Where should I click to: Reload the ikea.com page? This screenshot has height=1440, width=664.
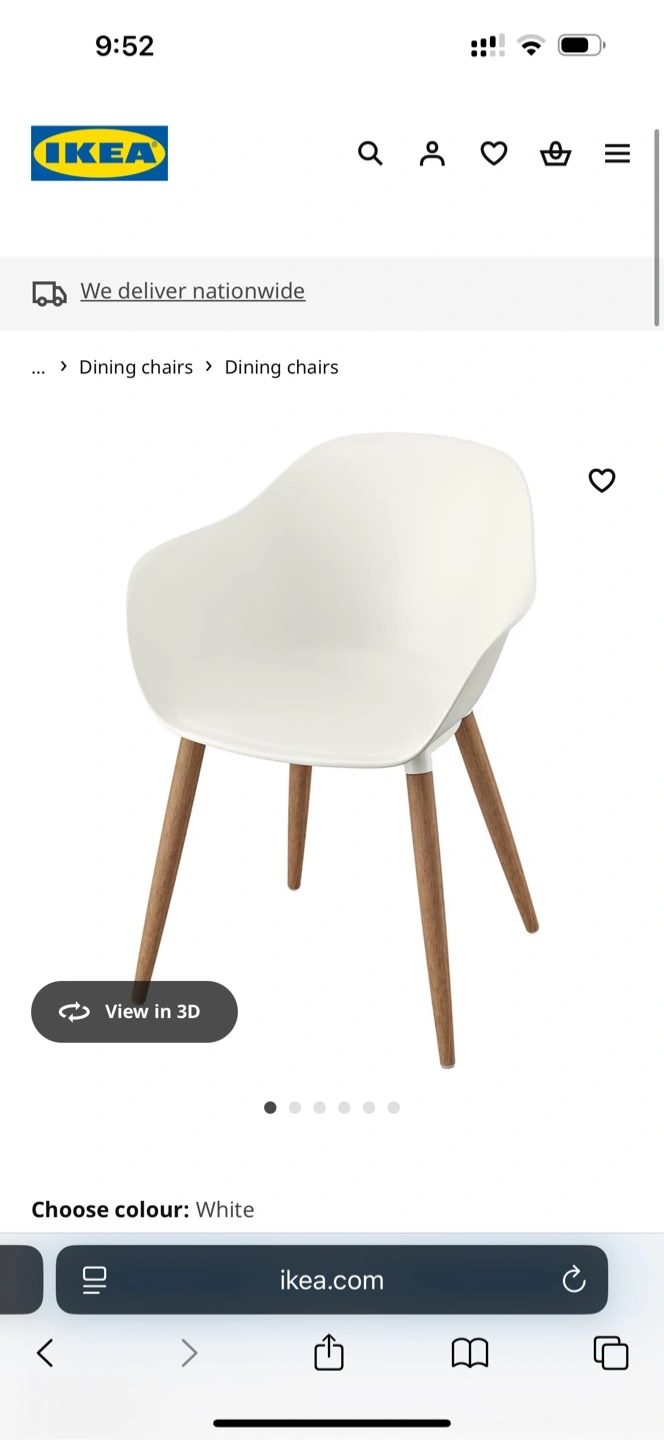(573, 1279)
